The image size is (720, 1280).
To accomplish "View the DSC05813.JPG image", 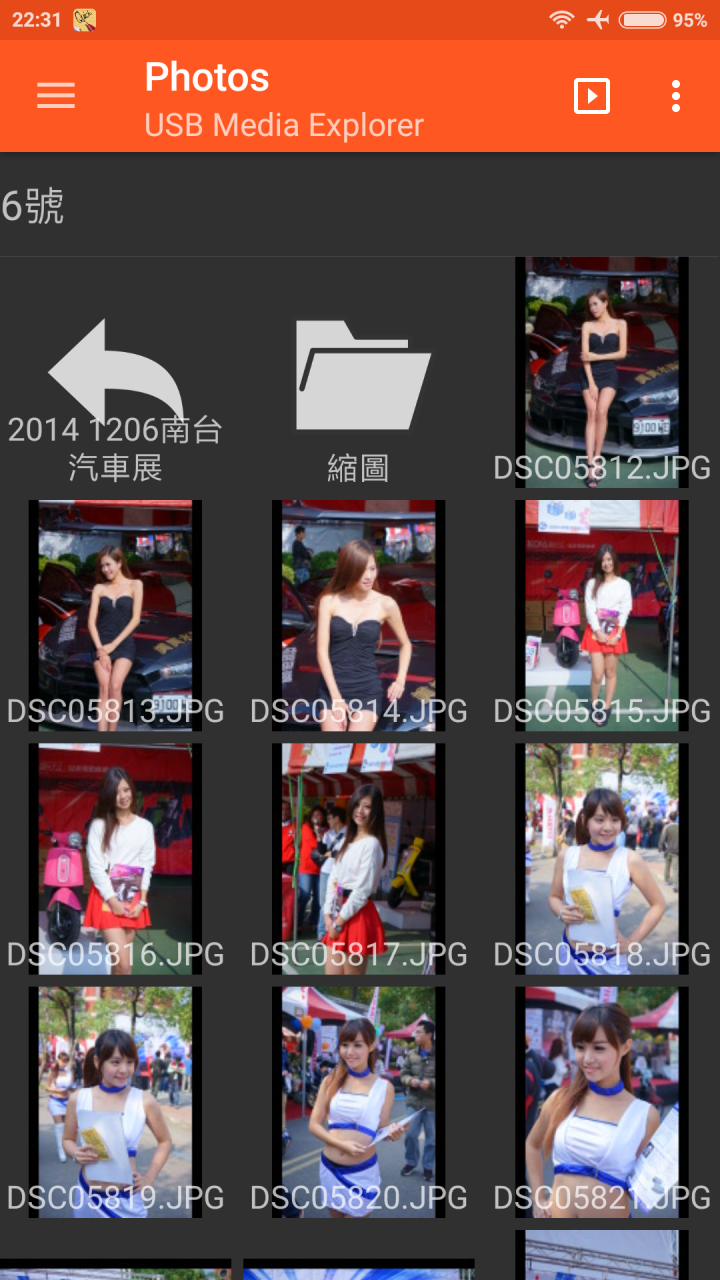I will pos(115,615).
